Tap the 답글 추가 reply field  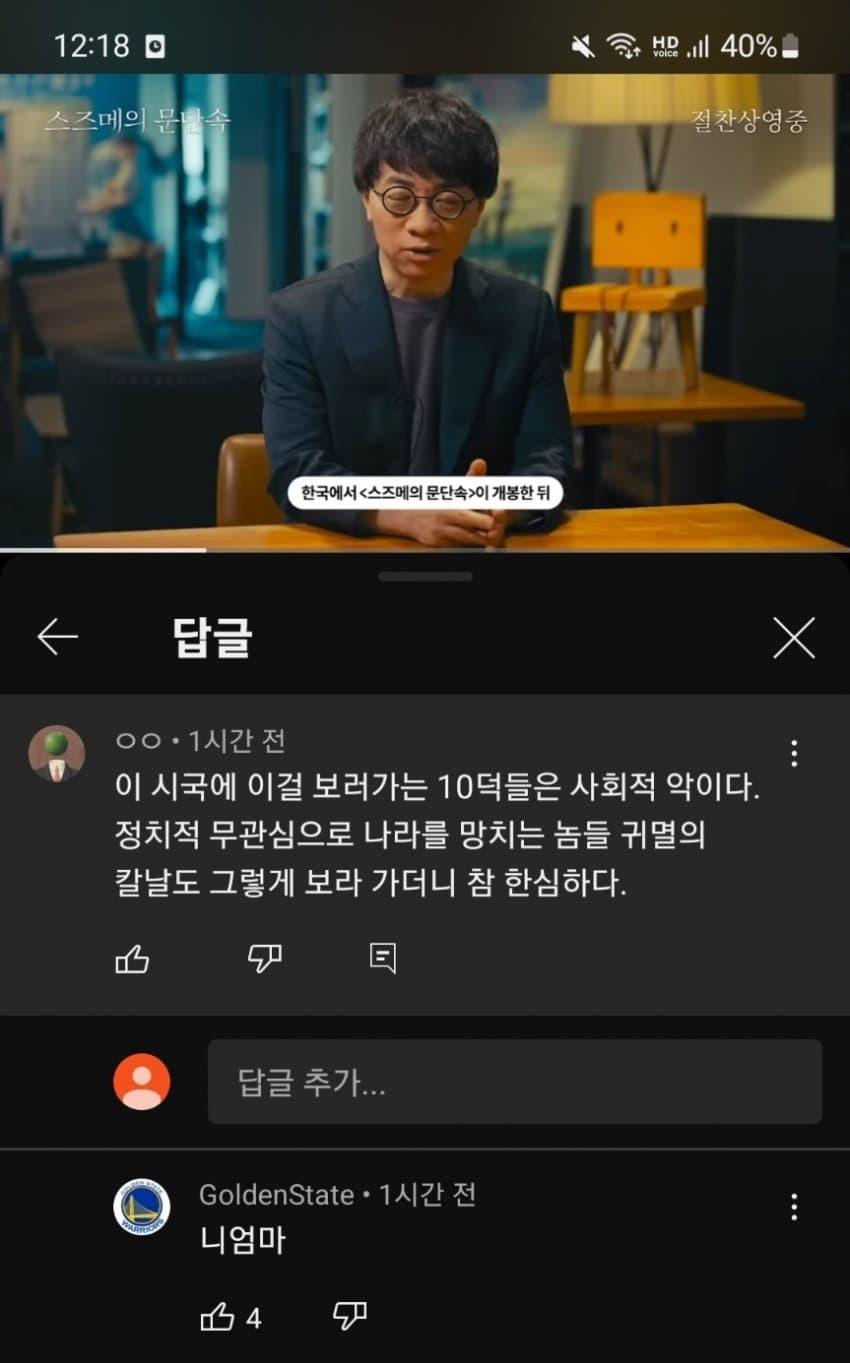point(515,1082)
